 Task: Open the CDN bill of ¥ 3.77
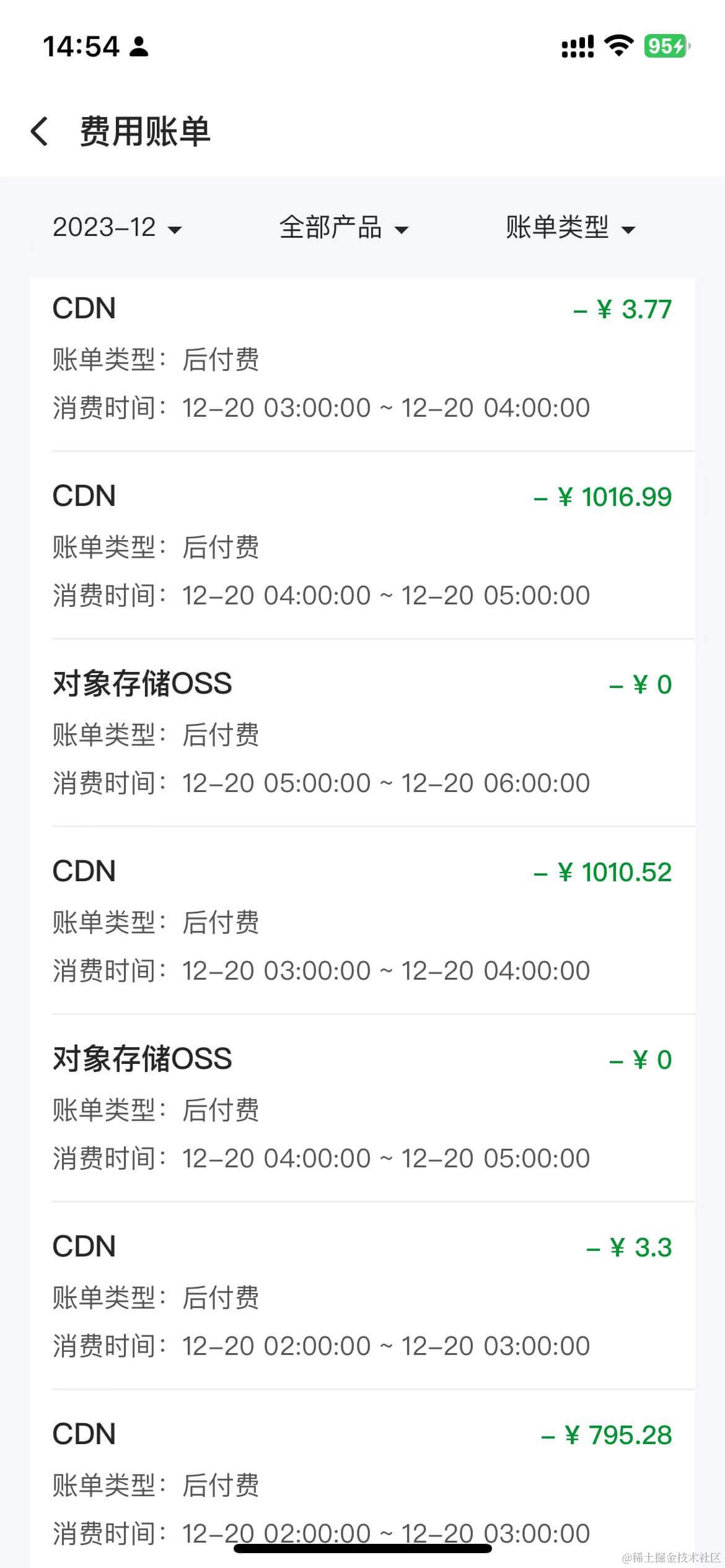pyautogui.click(x=362, y=359)
